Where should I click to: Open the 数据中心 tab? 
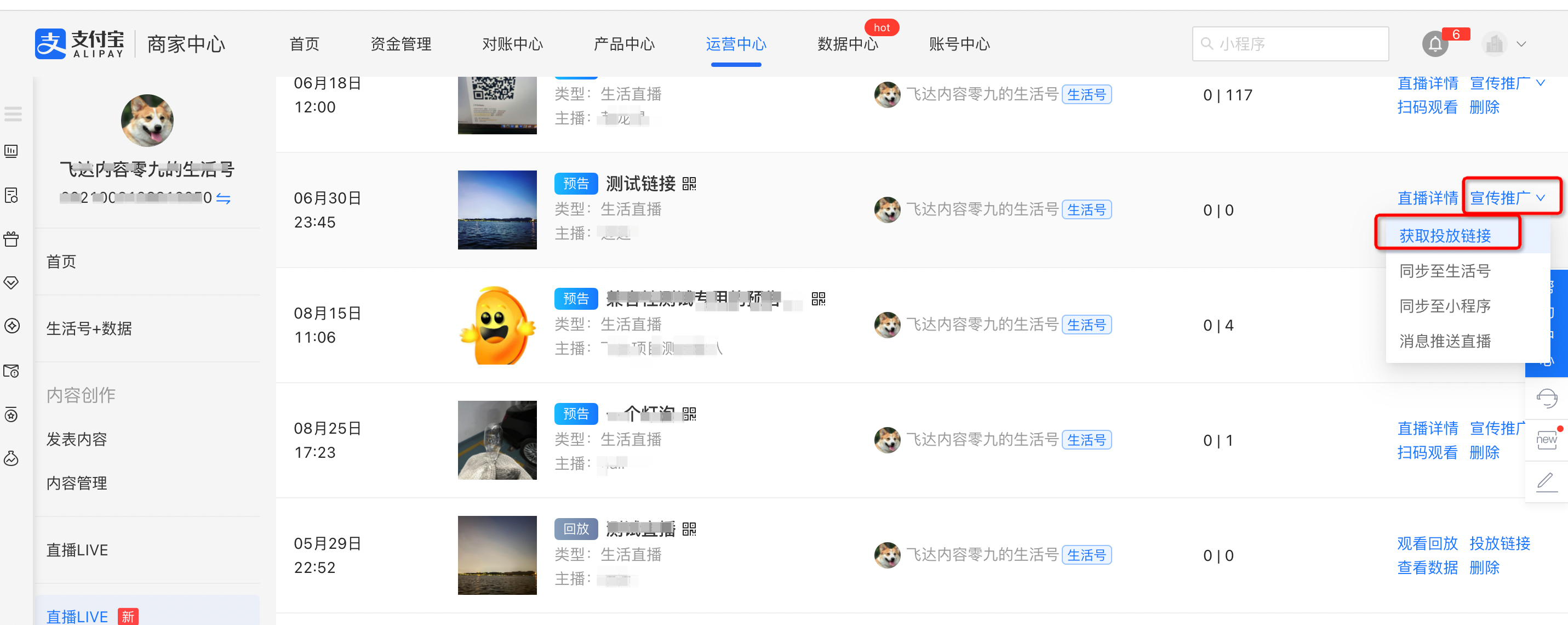848,44
